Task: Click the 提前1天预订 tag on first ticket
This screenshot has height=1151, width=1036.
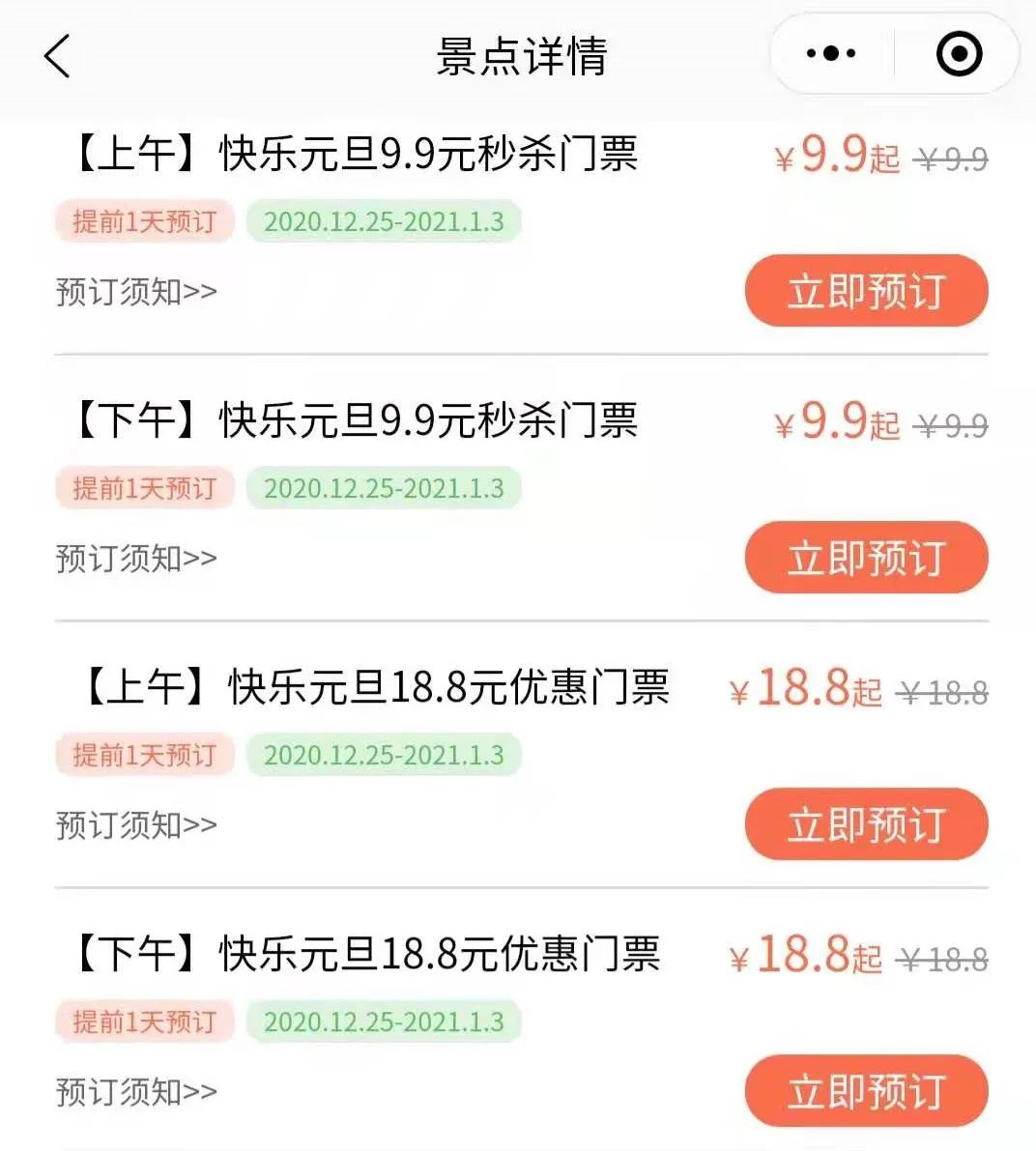Action: [144, 221]
